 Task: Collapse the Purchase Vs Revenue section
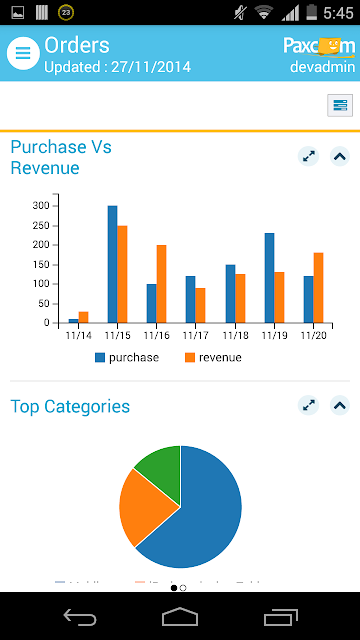point(340,156)
